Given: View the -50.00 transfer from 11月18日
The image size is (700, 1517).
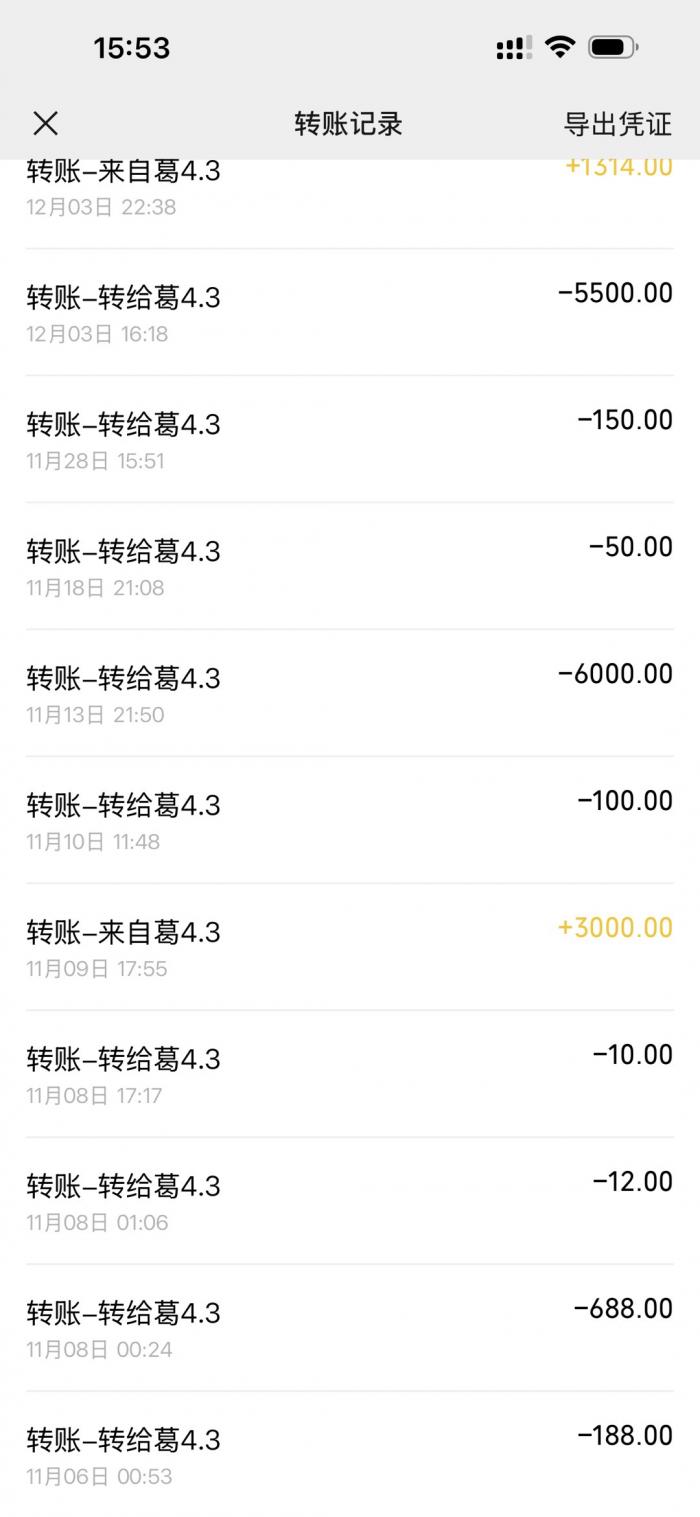Looking at the screenshot, I should 350,566.
